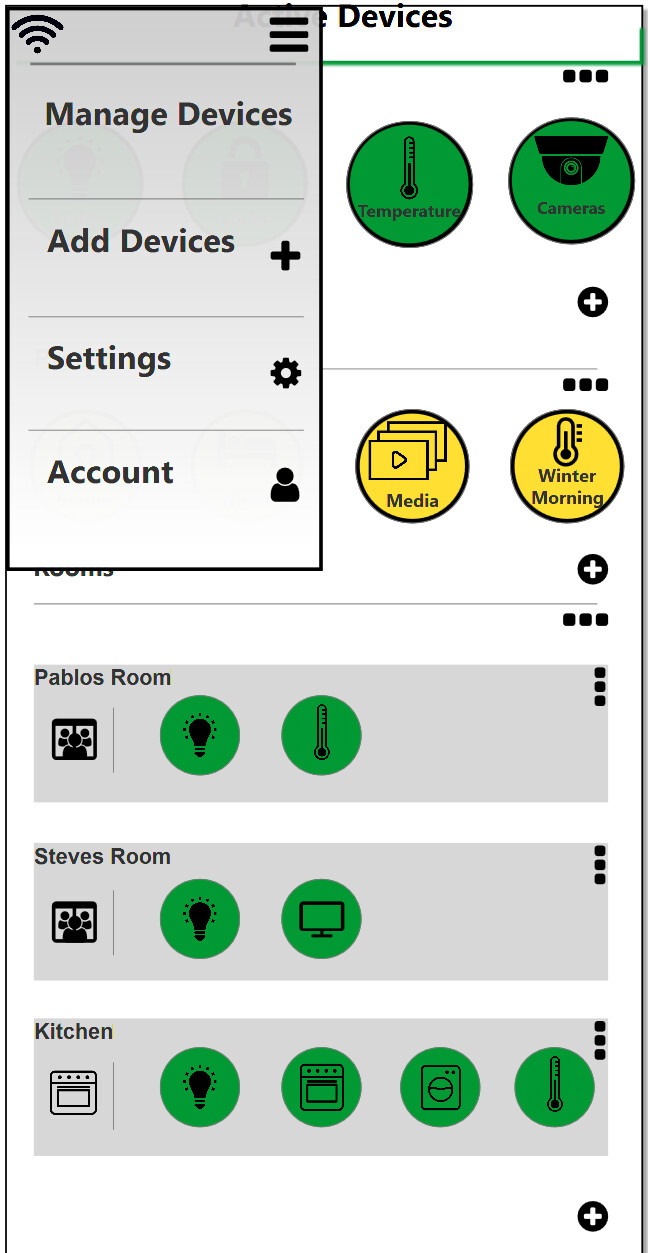Open Manage Devices from the menu

[x=168, y=114]
